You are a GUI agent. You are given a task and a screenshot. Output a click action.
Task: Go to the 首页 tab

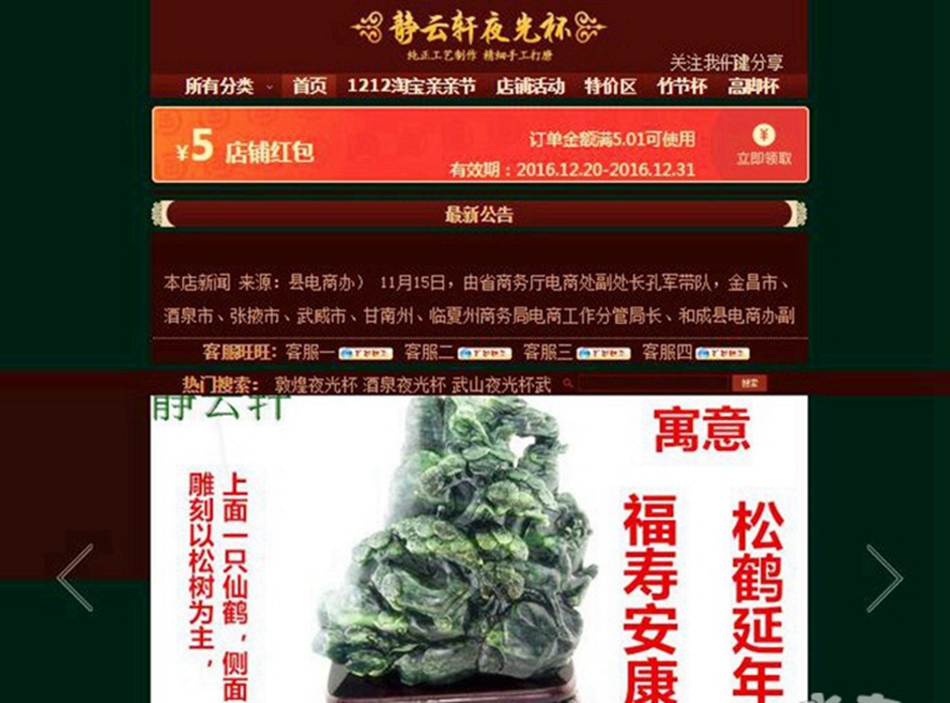coord(309,86)
